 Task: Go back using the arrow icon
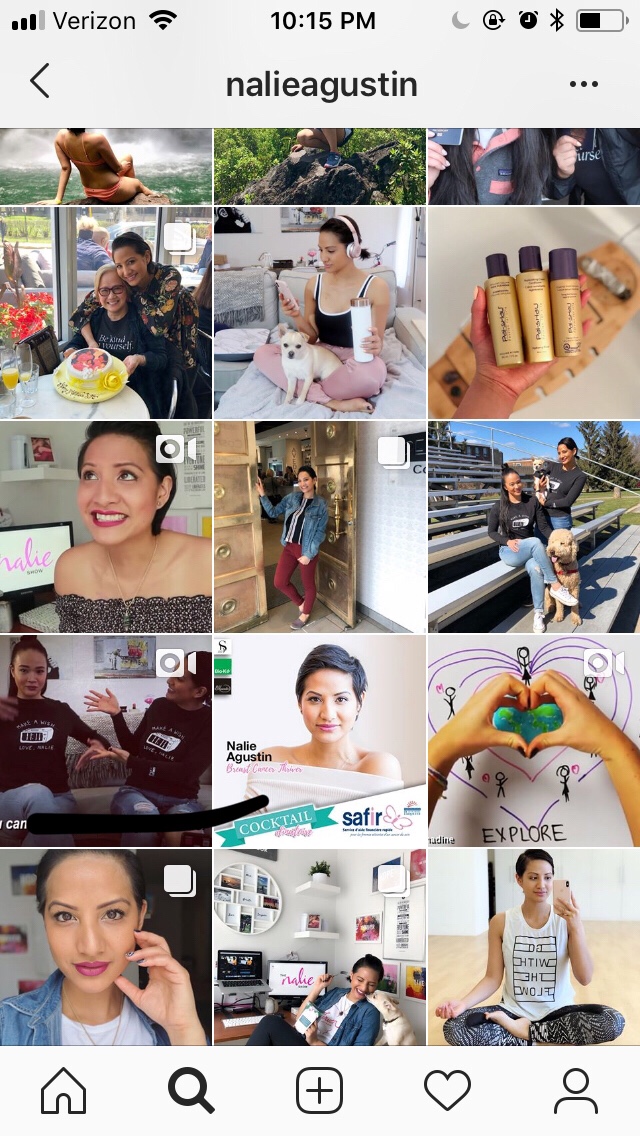point(40,82)
